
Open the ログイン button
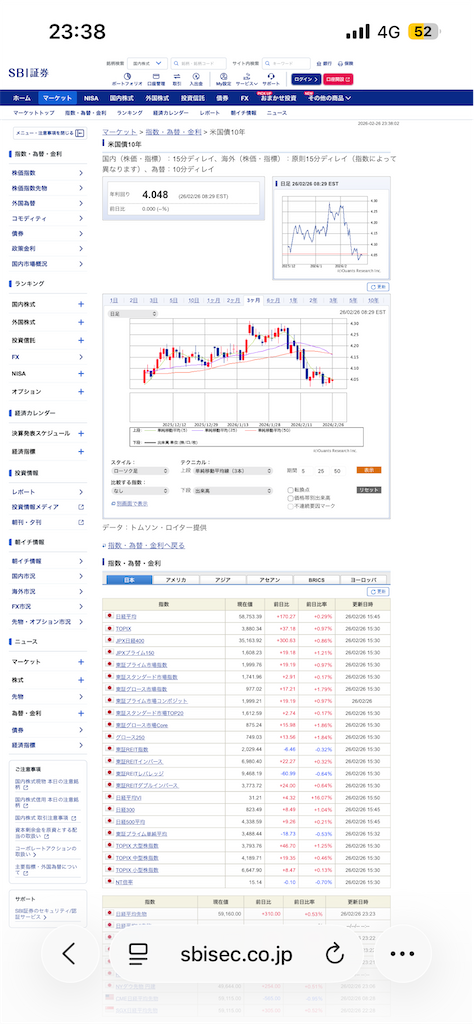[x=306, y=79]
